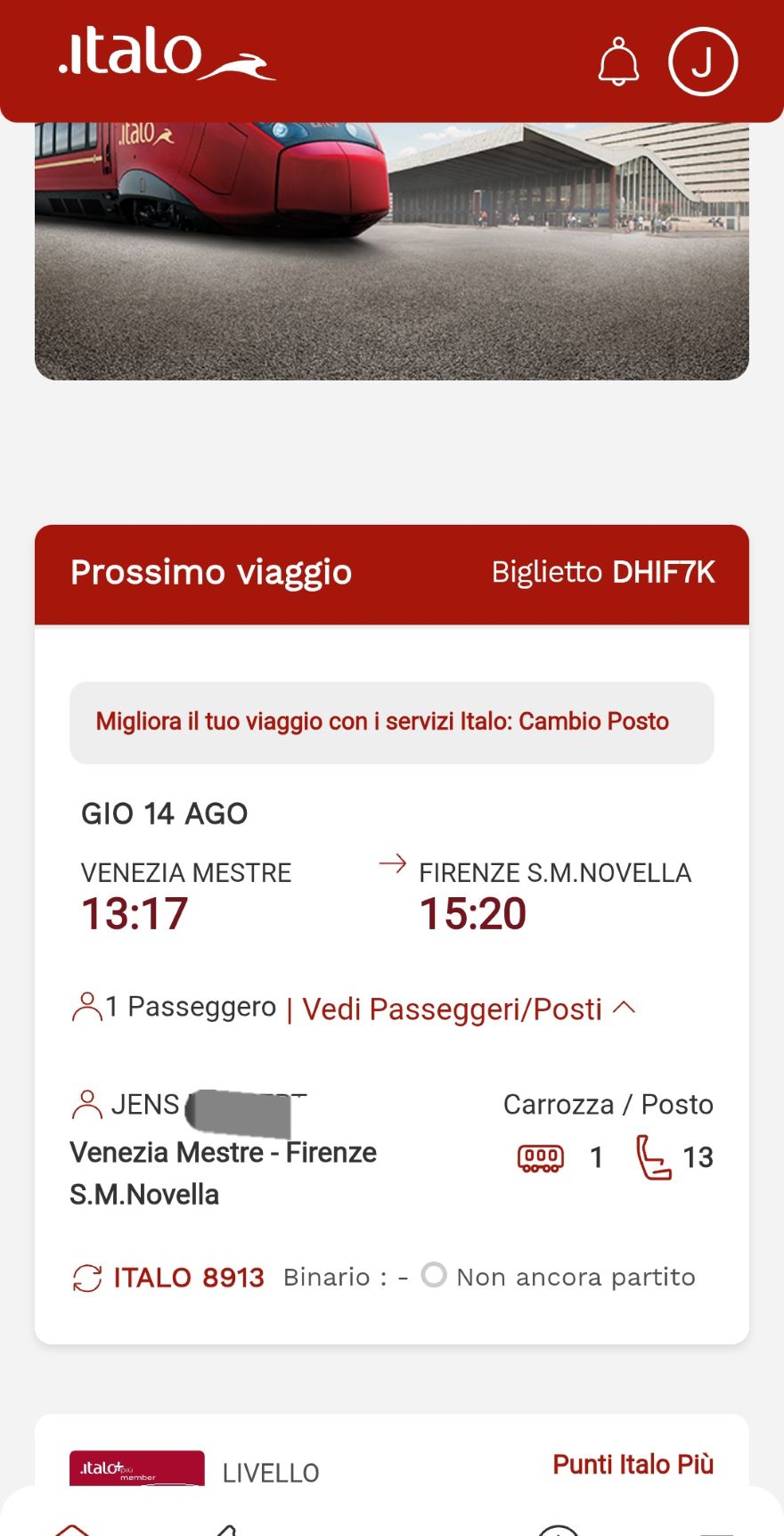Open the Cambio Posto service banner
This screenshot has width=784, height=1536.
392,723
